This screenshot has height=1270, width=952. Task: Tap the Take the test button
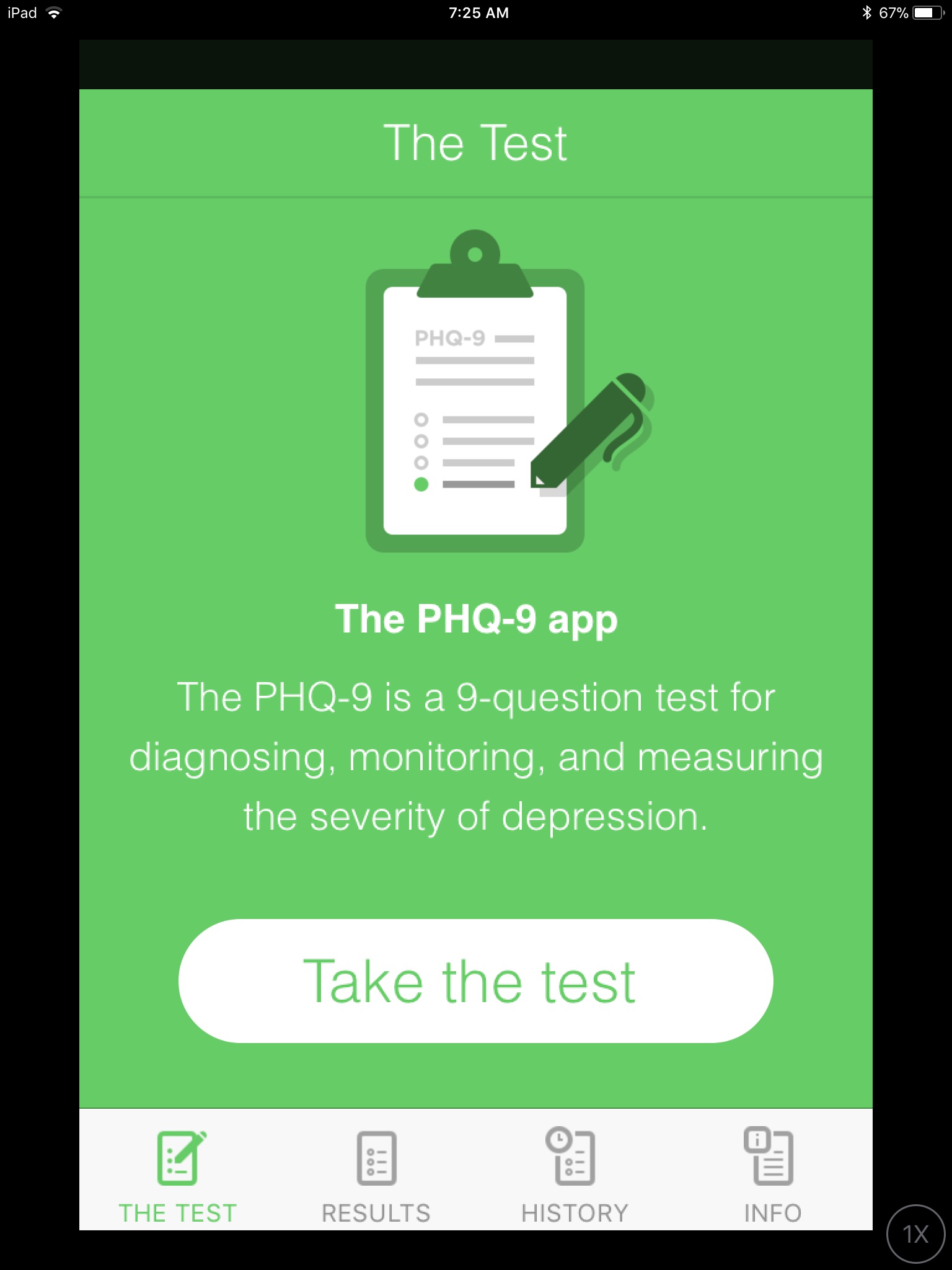475,980
